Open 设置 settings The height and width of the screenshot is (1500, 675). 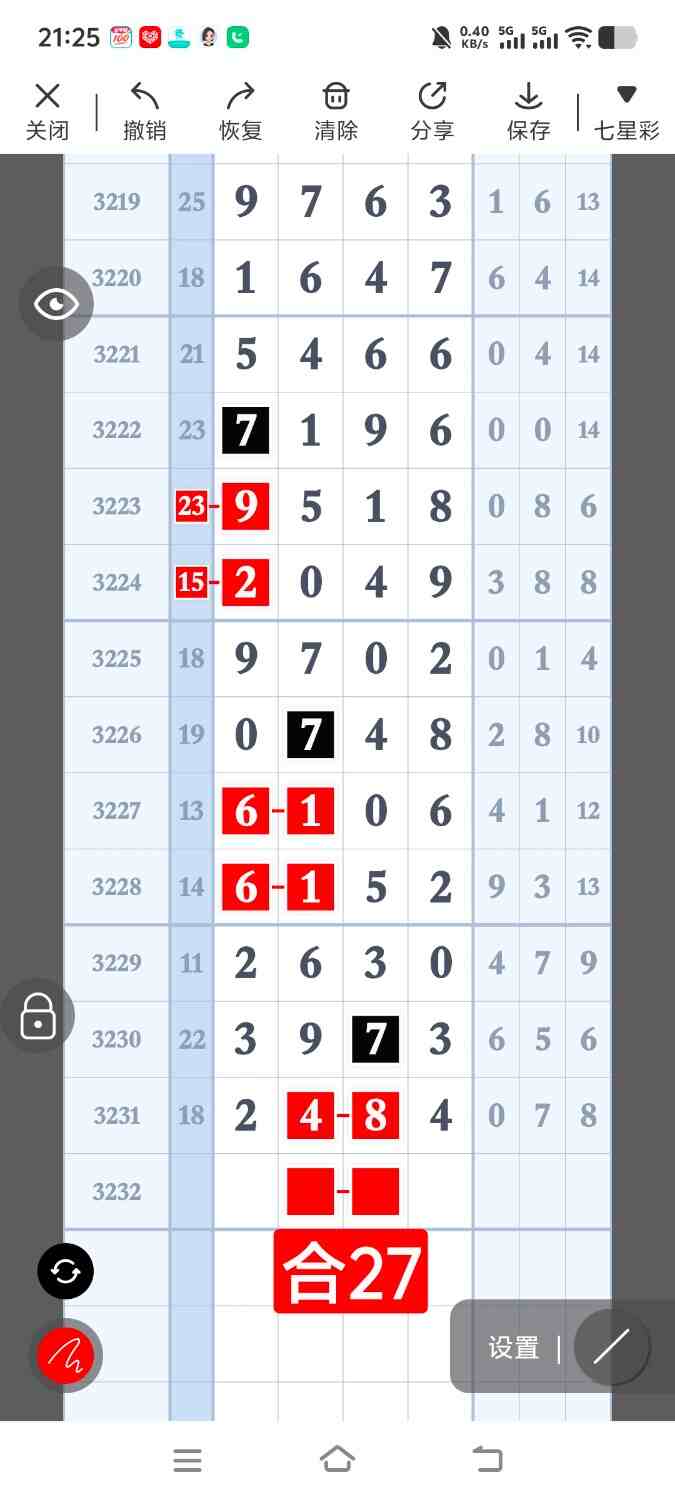click(x=514, y=1348)
